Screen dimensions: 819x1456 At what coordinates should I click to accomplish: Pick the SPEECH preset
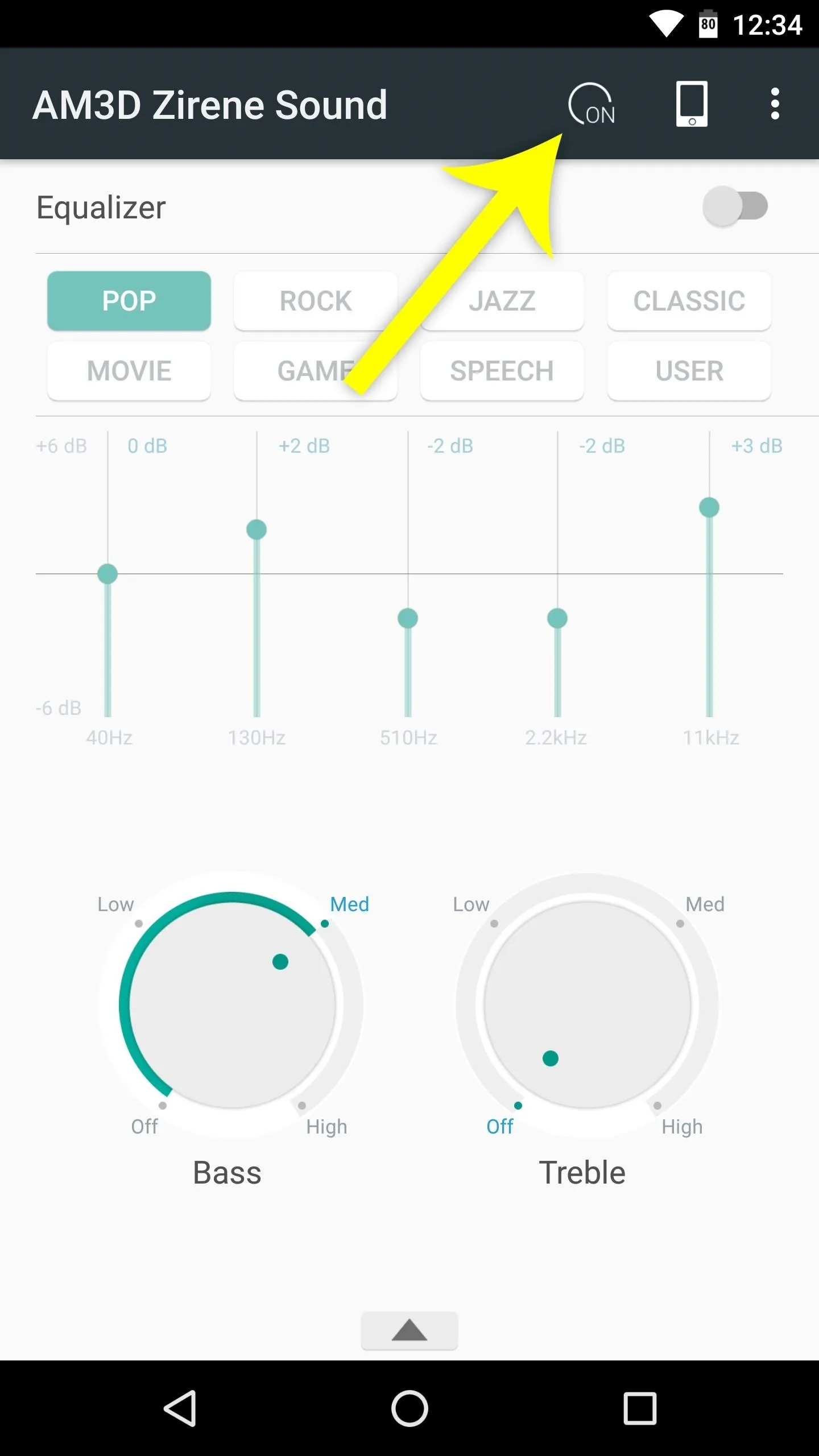click(502, 371)
